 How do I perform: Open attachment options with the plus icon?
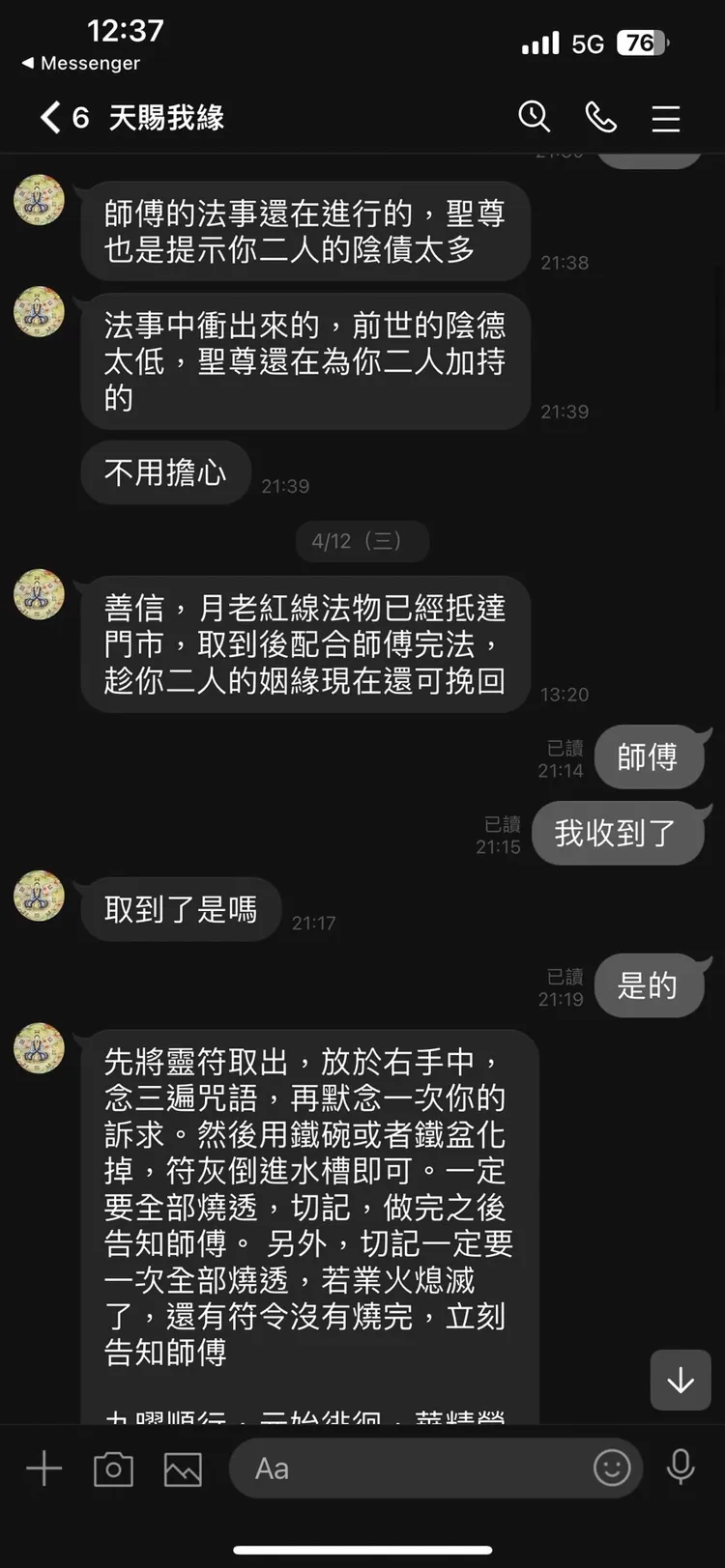point(43,1468)
